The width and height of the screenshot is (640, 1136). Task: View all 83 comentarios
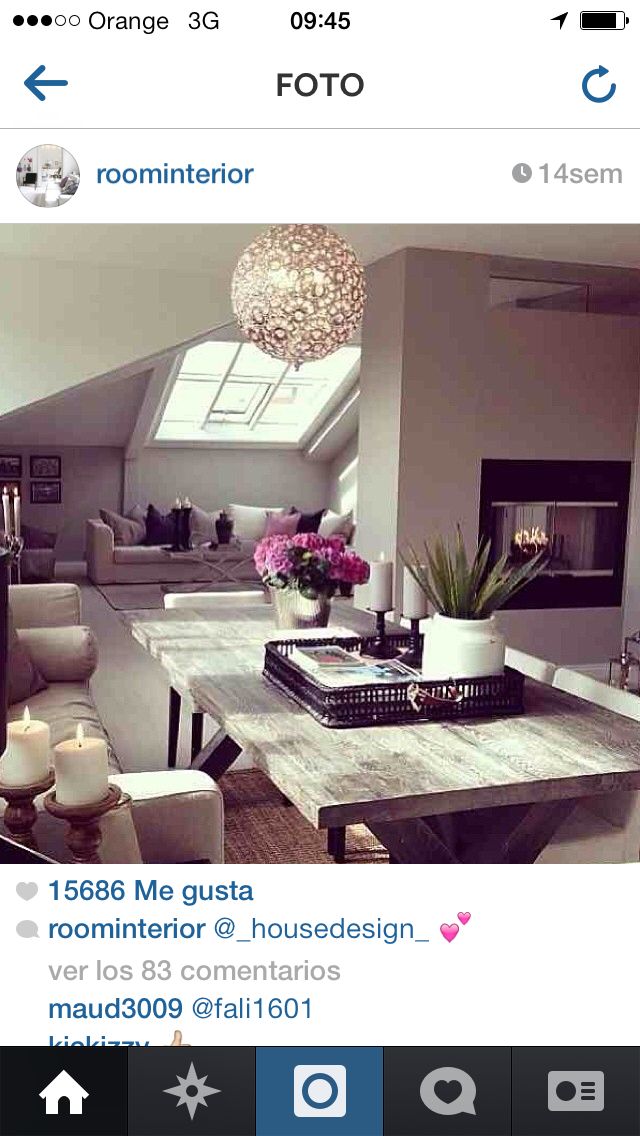[194, 970]
